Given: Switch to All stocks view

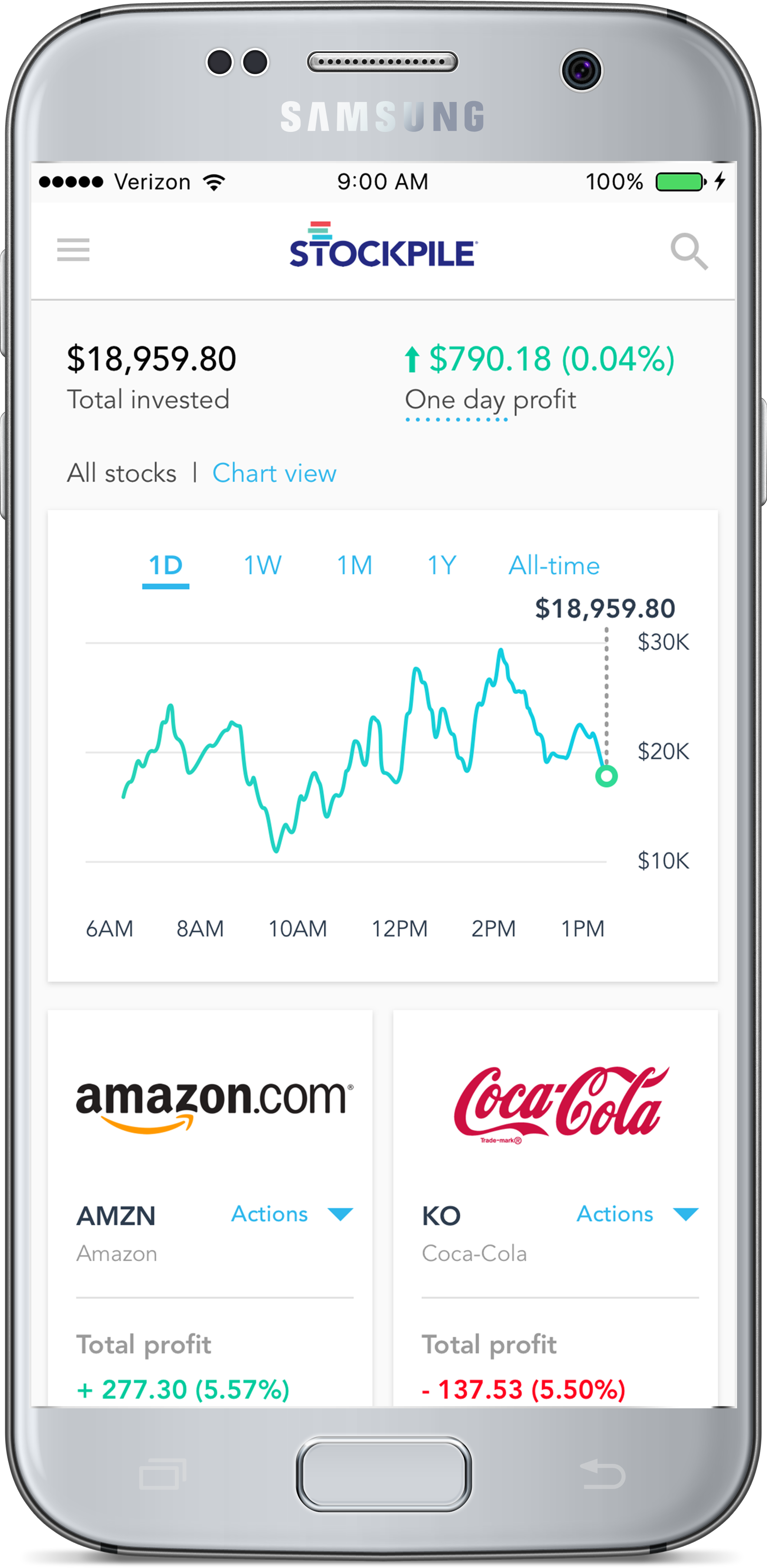Looking at the screenshot, I should (x=122, y=473).
